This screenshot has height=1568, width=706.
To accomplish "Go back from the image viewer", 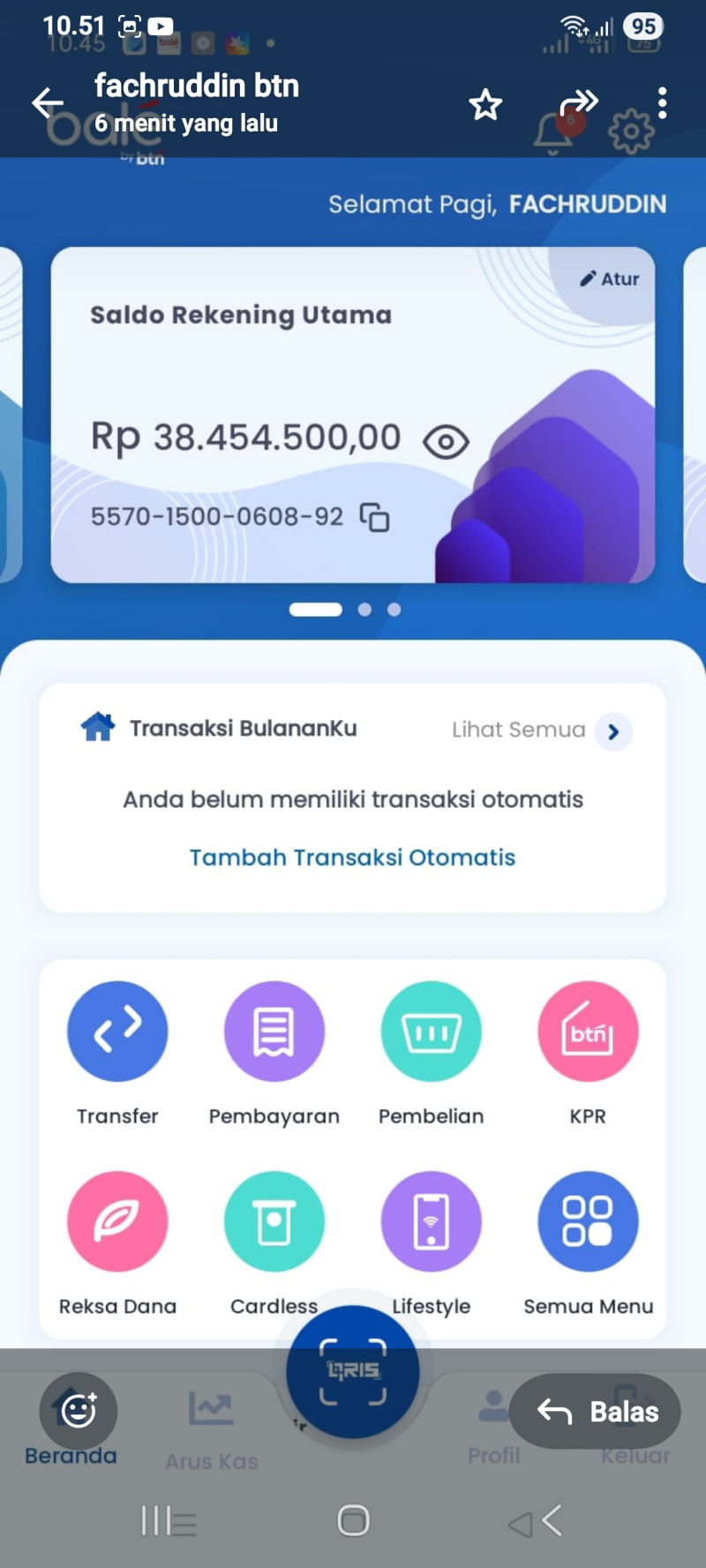I will pyautogui.click(x=48, y=103).
